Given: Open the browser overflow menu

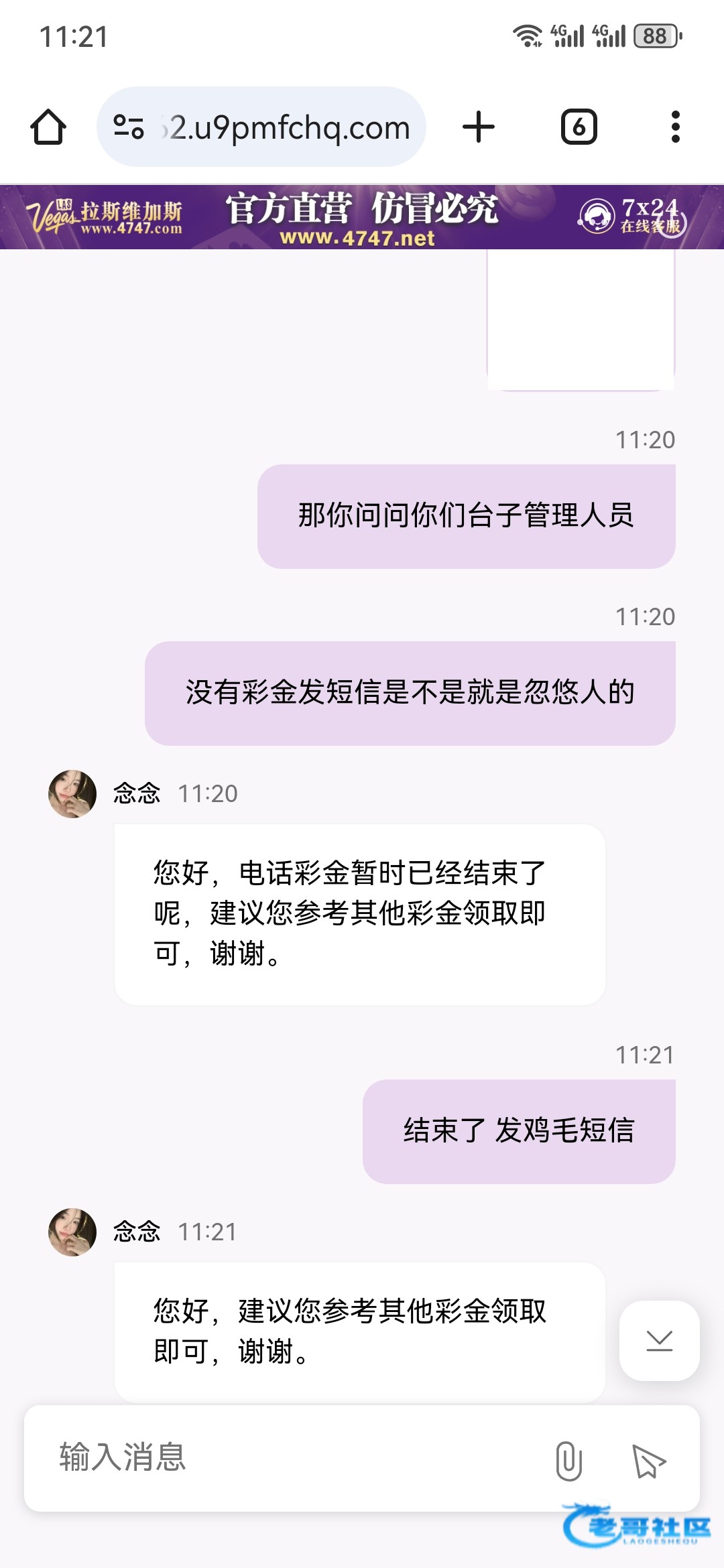Looking at the screenshot, I should [675, 127].
